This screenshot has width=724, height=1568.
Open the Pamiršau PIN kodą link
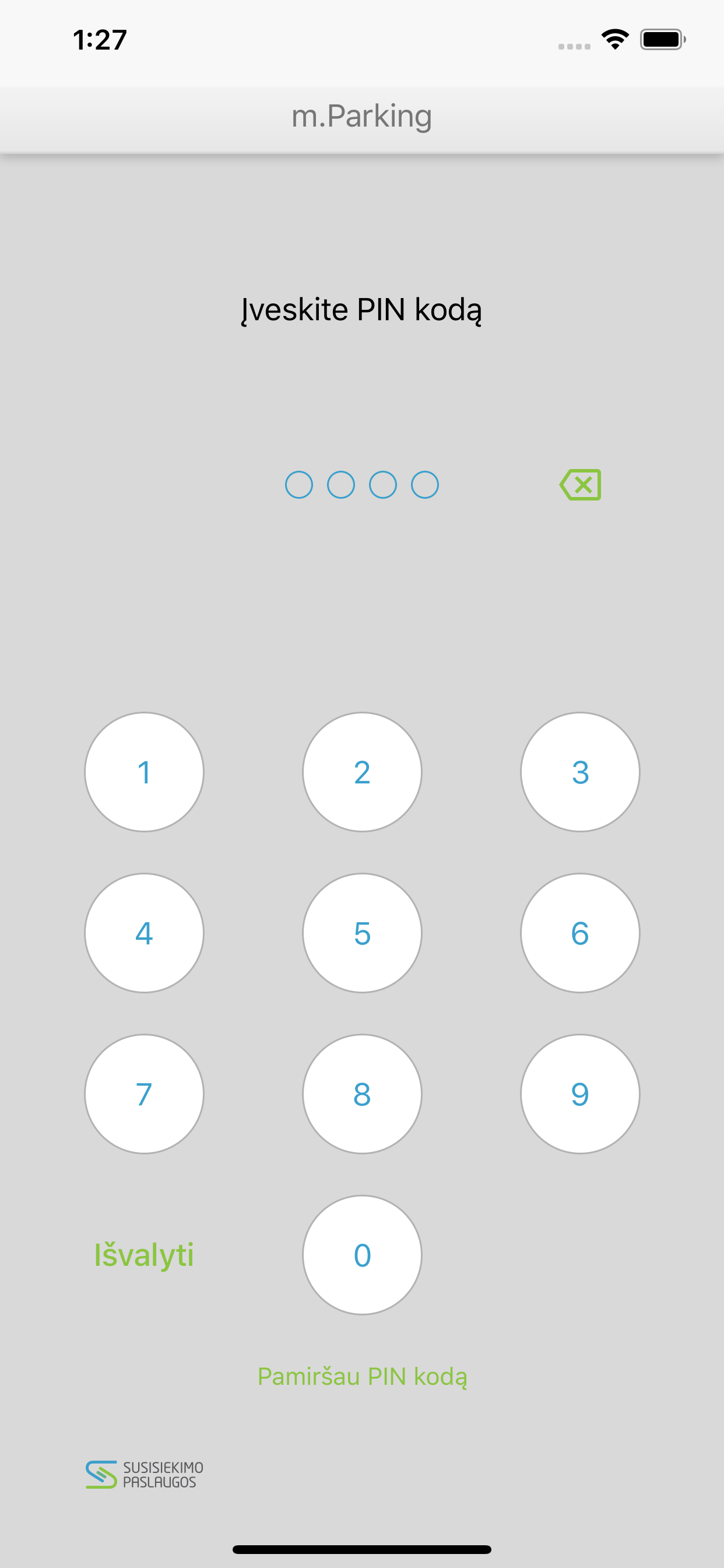click(x=362, y=1377)
